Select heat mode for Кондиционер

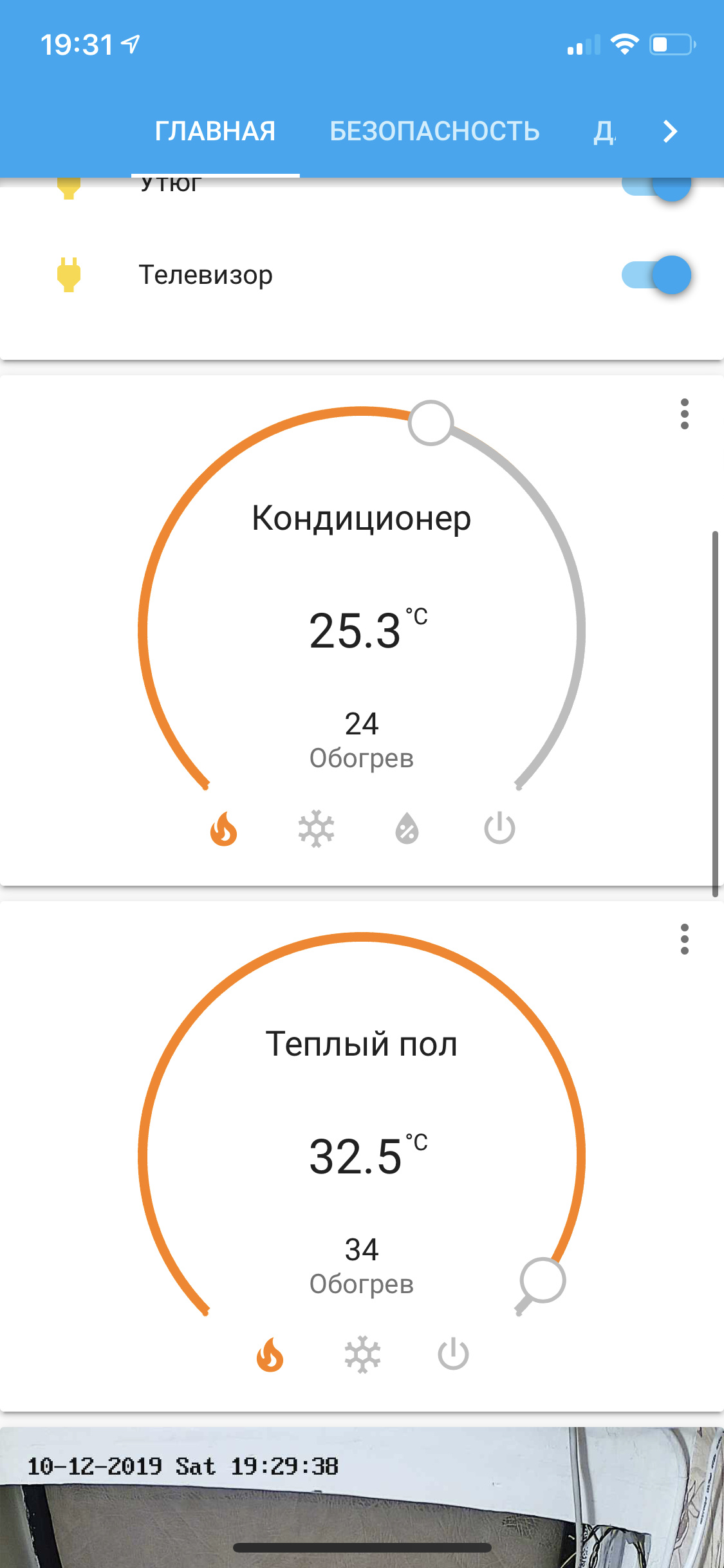point(224,828)
